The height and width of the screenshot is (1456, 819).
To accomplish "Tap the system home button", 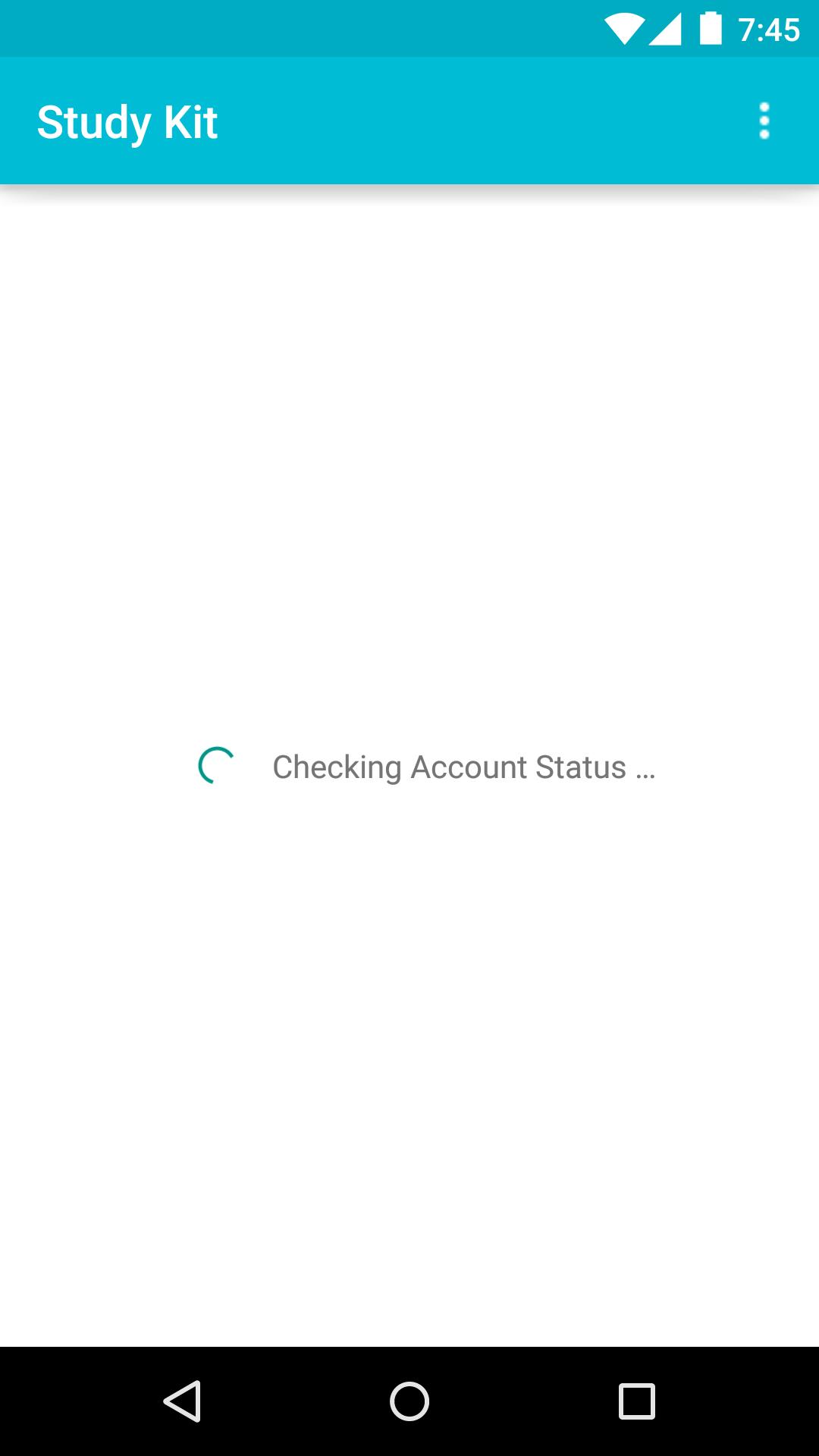I will pos(409,1401).
